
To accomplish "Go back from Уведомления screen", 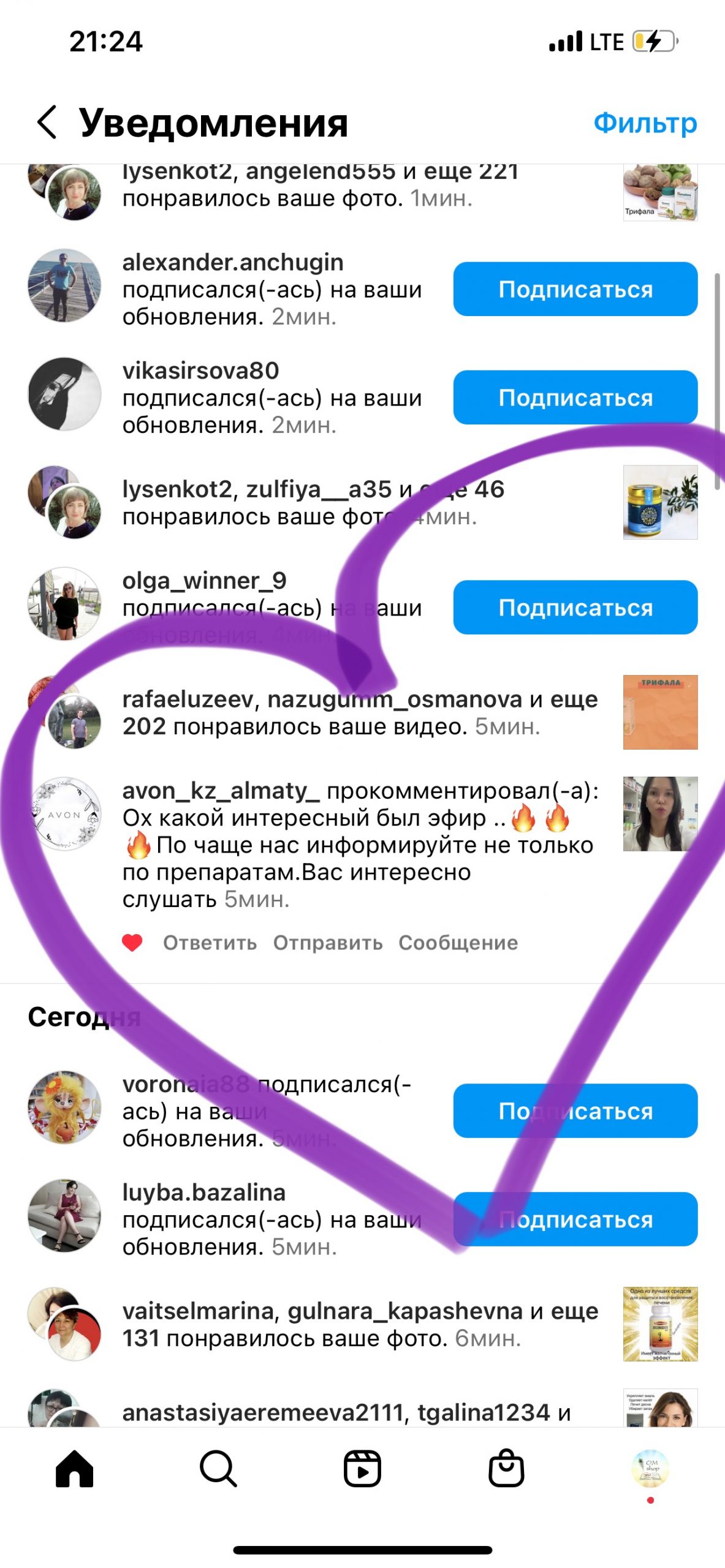I will coord(47,122).
